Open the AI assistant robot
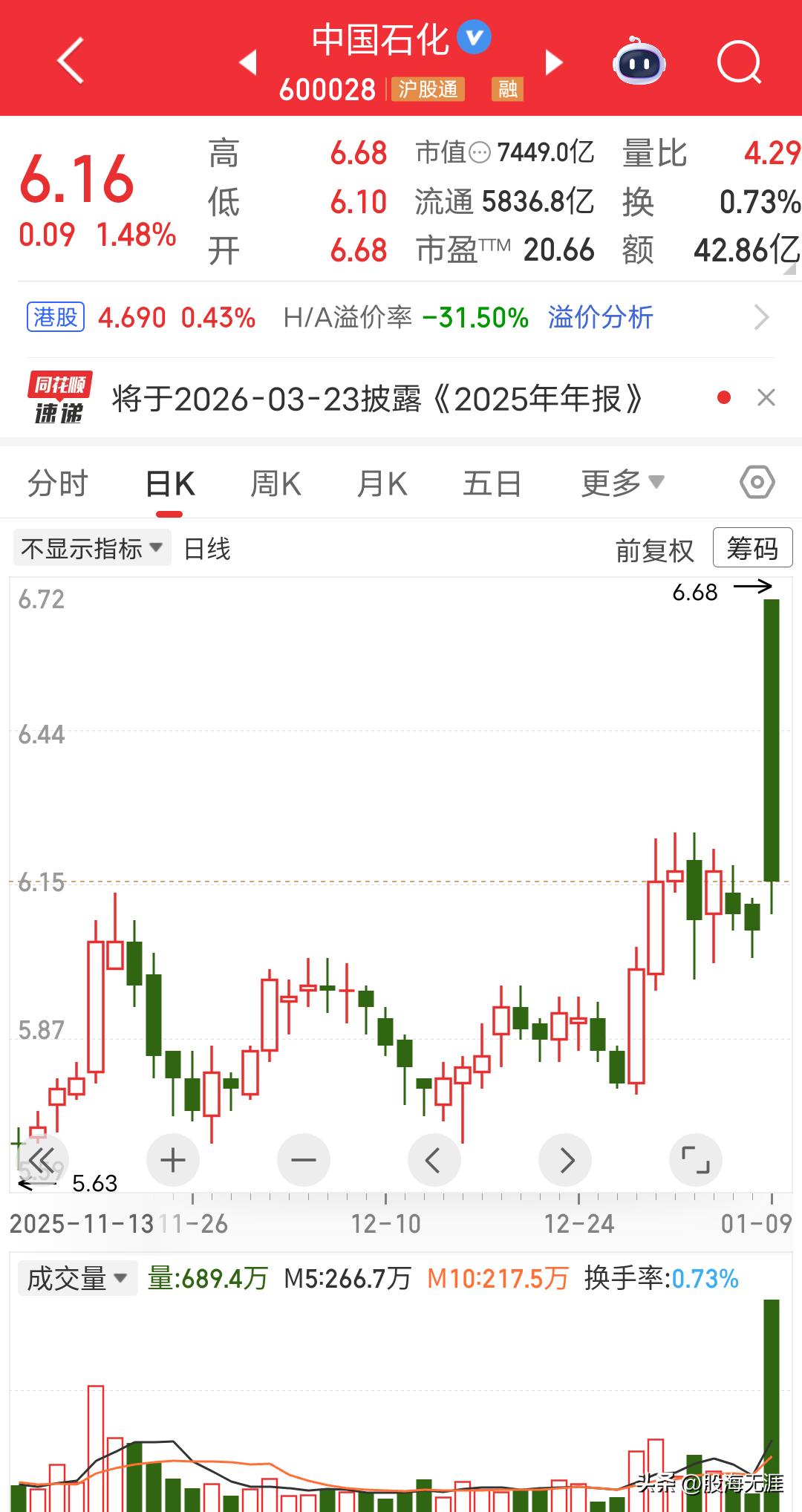Image resolution: width=802 pixels, height=1512 pixels. pyautogui.click(x=640, y=62)
